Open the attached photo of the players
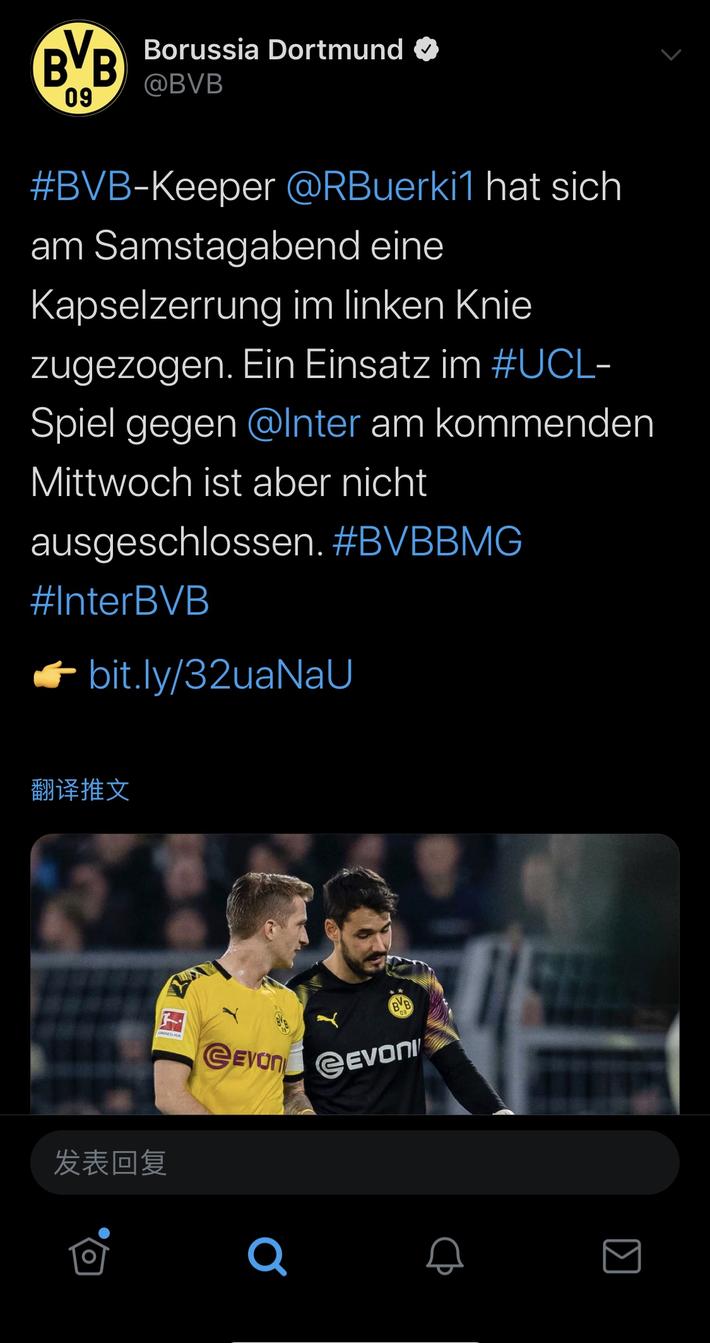The height and width of the screenshot is (1343, 710). click(355, 973)
